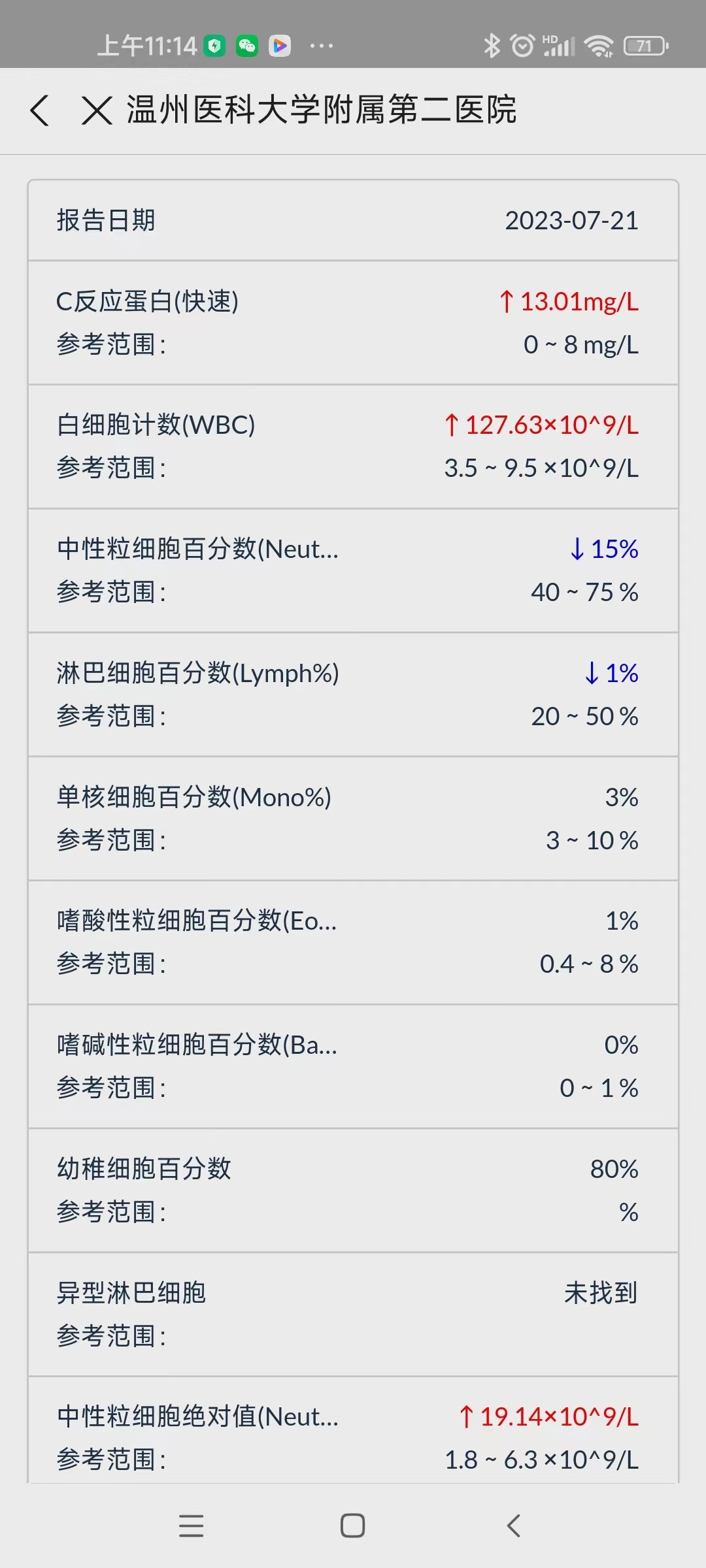706x1568 pixels.
Task: Tap the system back button
Action: tap(514, 1526)
